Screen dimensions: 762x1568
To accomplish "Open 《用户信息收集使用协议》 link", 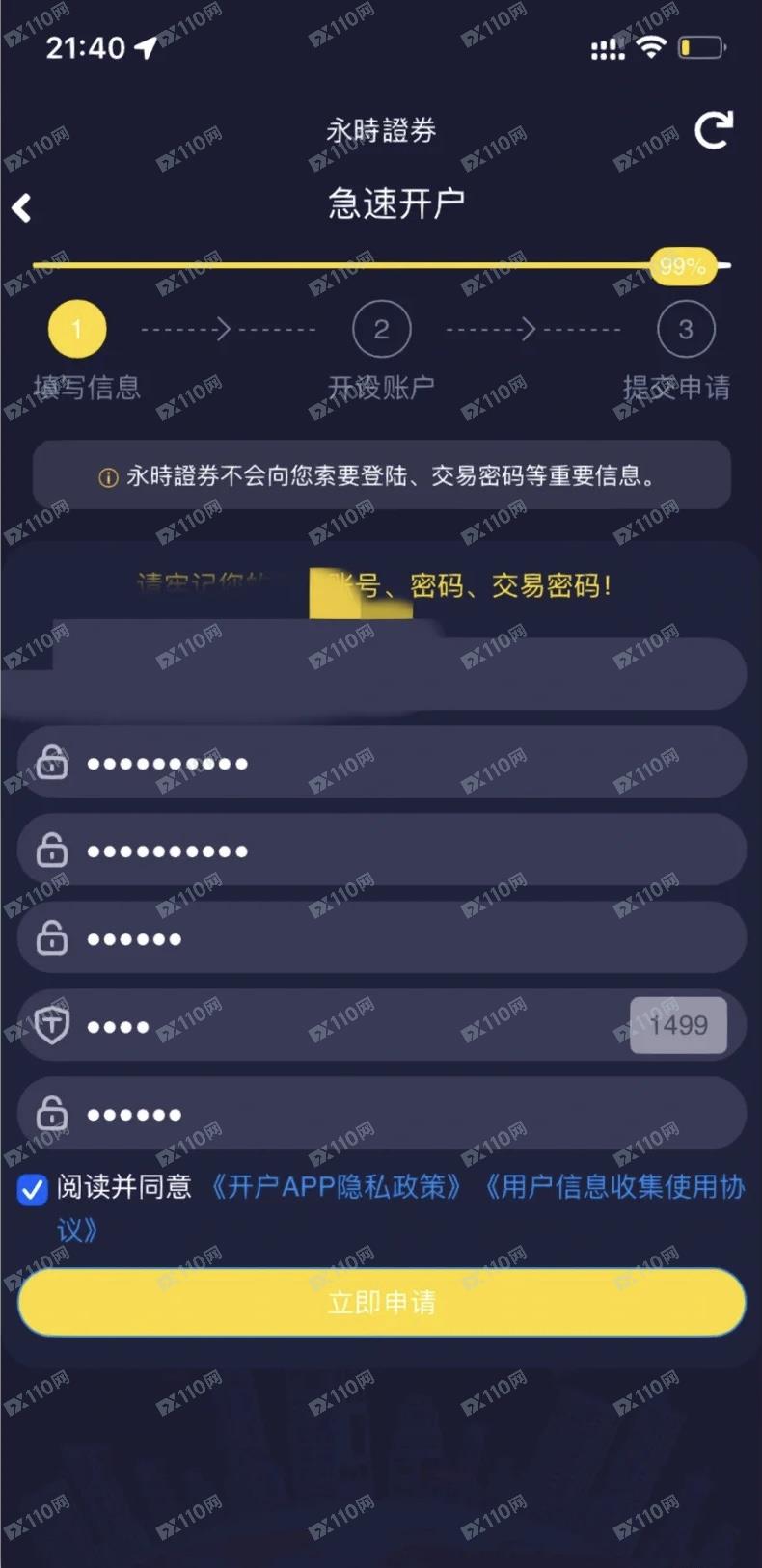I will (613, 1187).
